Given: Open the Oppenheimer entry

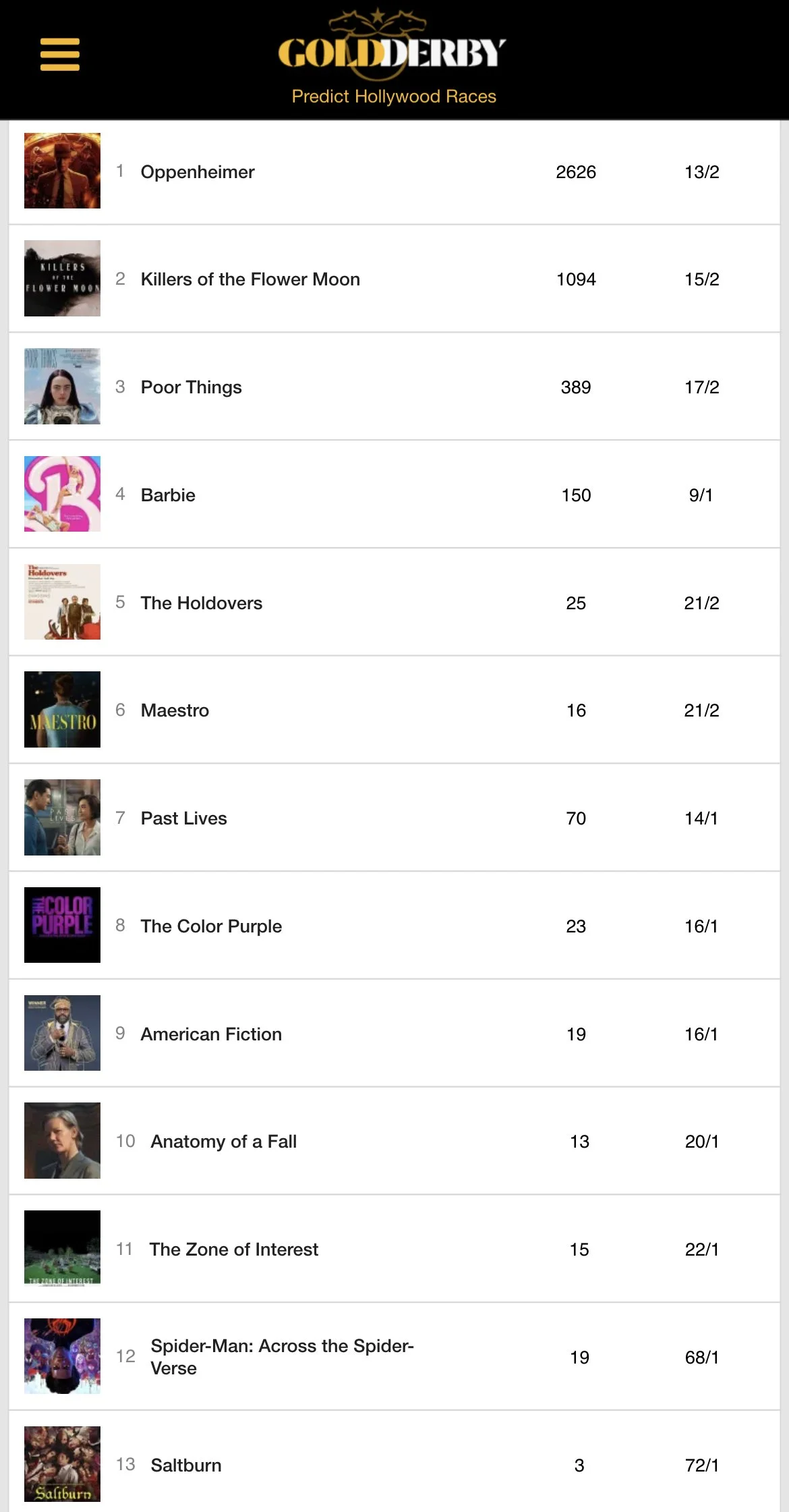Looking at the screenshot, I should pyautogui.click(x=394, y=171).
